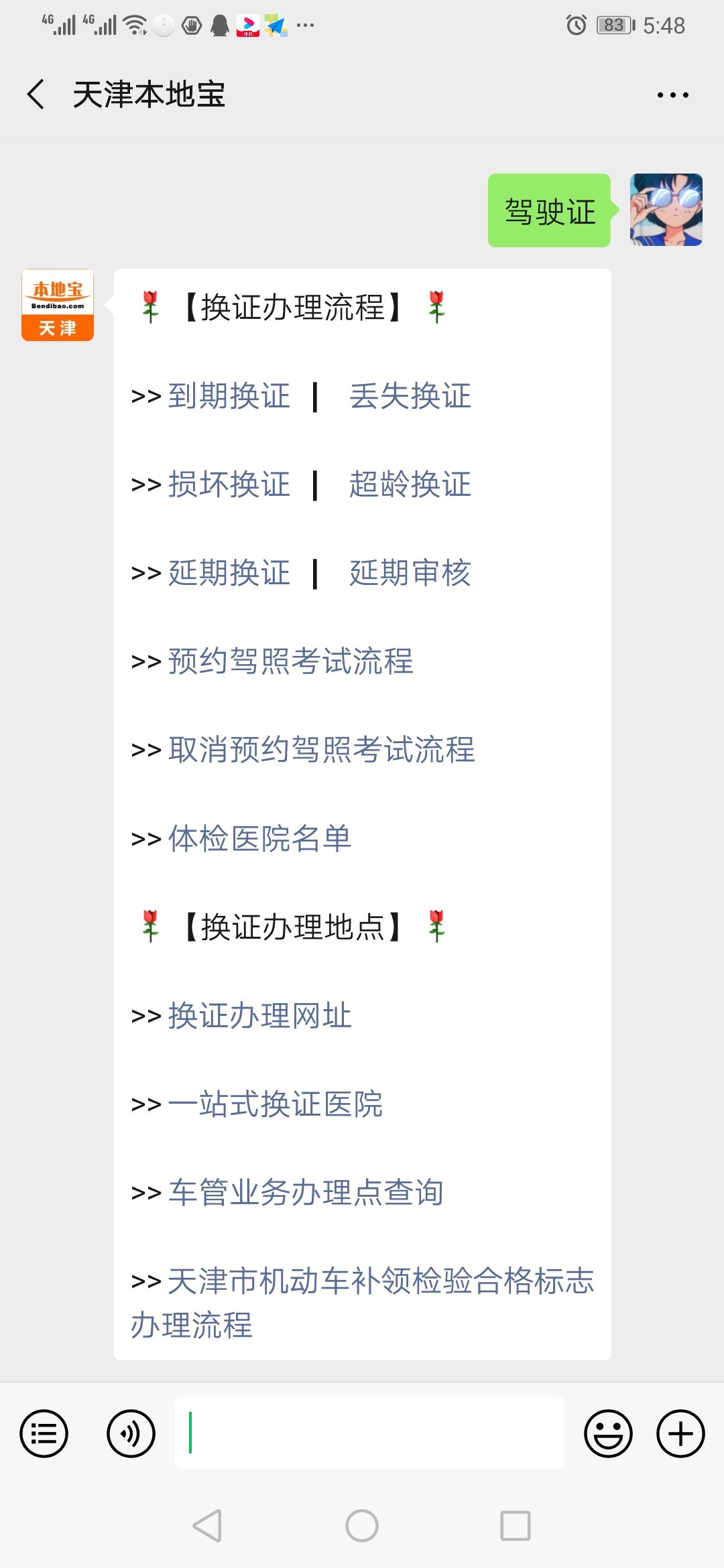Open the 预约驾照考试流程 link

pyautogui.click(x=290, y=661)
